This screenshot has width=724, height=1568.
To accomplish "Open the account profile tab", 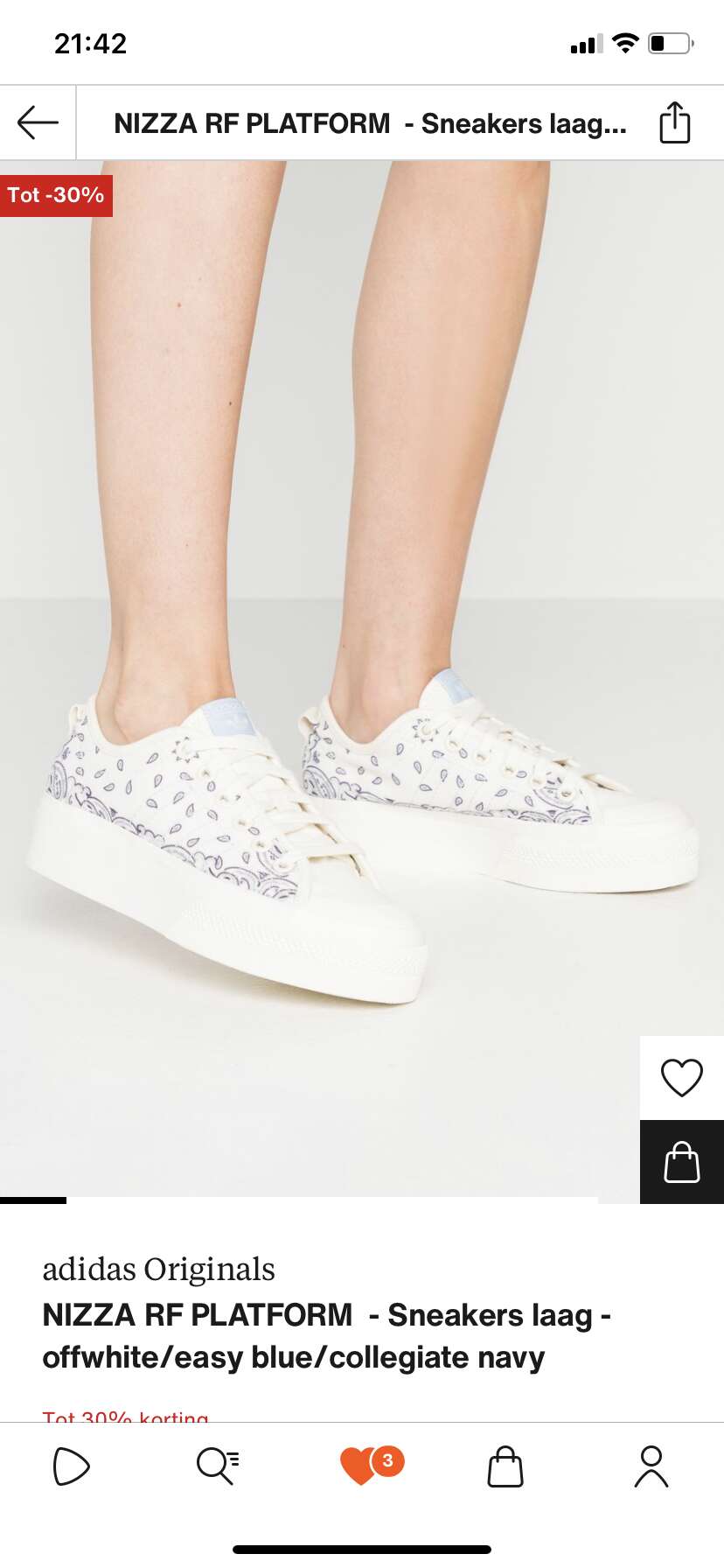I will [651, 1466].
